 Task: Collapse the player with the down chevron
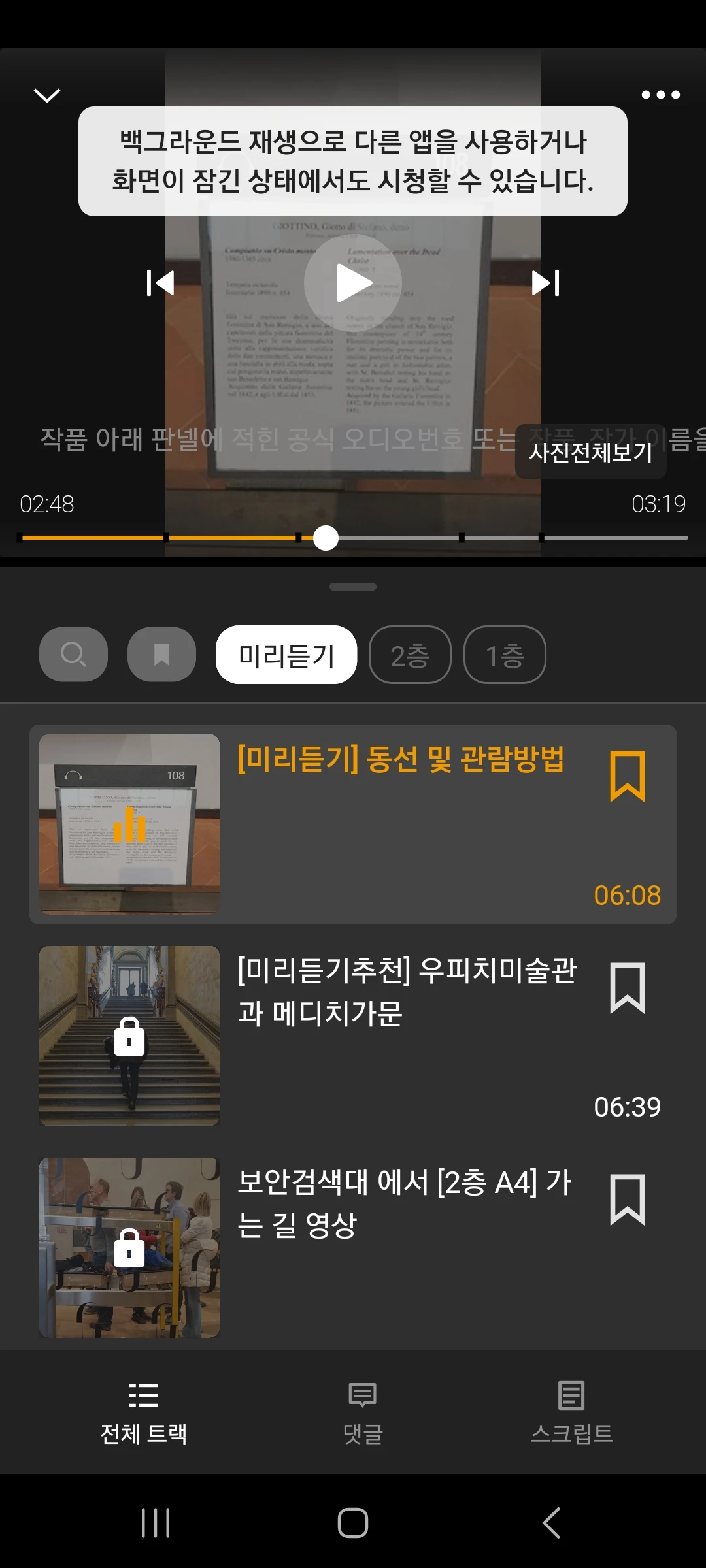(x=47, y=95)
